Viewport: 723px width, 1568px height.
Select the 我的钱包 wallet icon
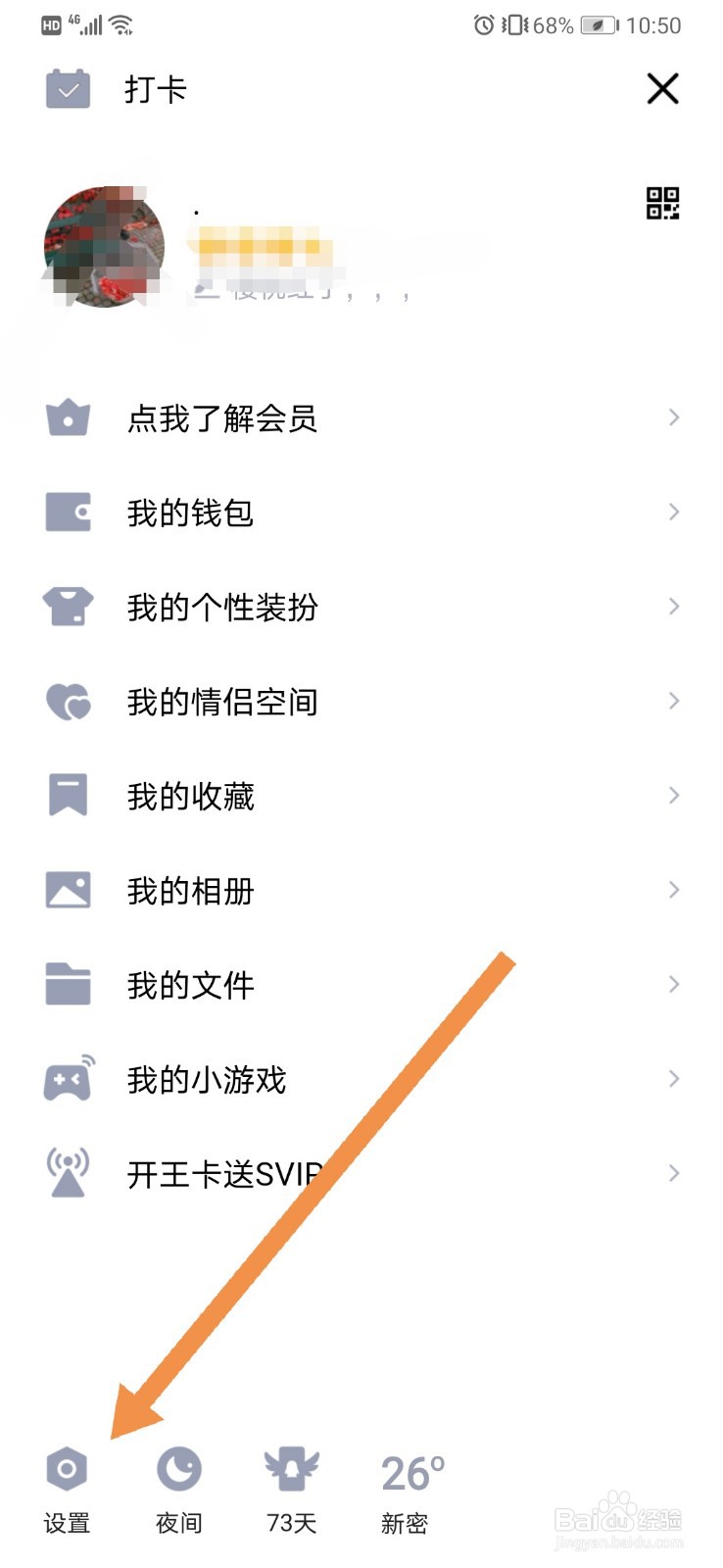(x=67, y=512)
